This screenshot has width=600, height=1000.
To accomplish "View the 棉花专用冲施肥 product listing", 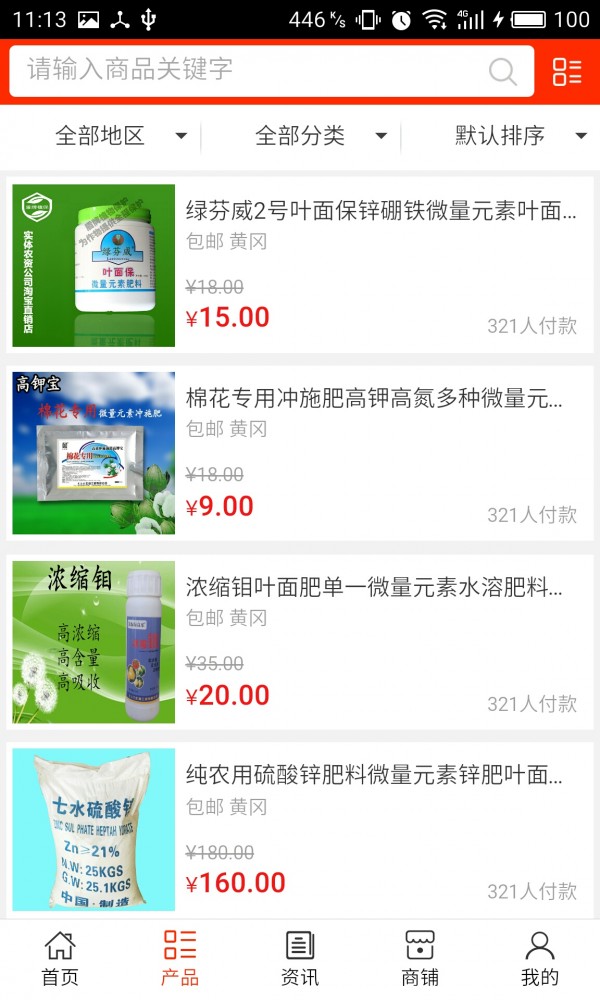I will 300,454.
